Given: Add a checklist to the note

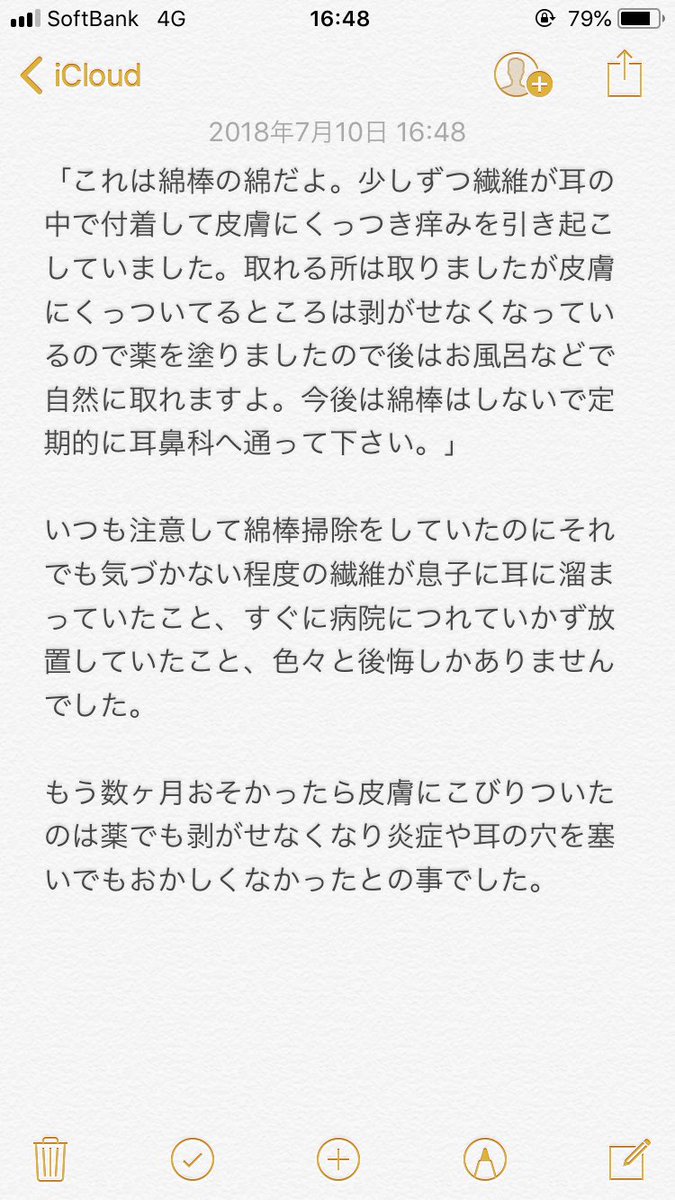Looking at the screenshot, I should pos(192,1160).
